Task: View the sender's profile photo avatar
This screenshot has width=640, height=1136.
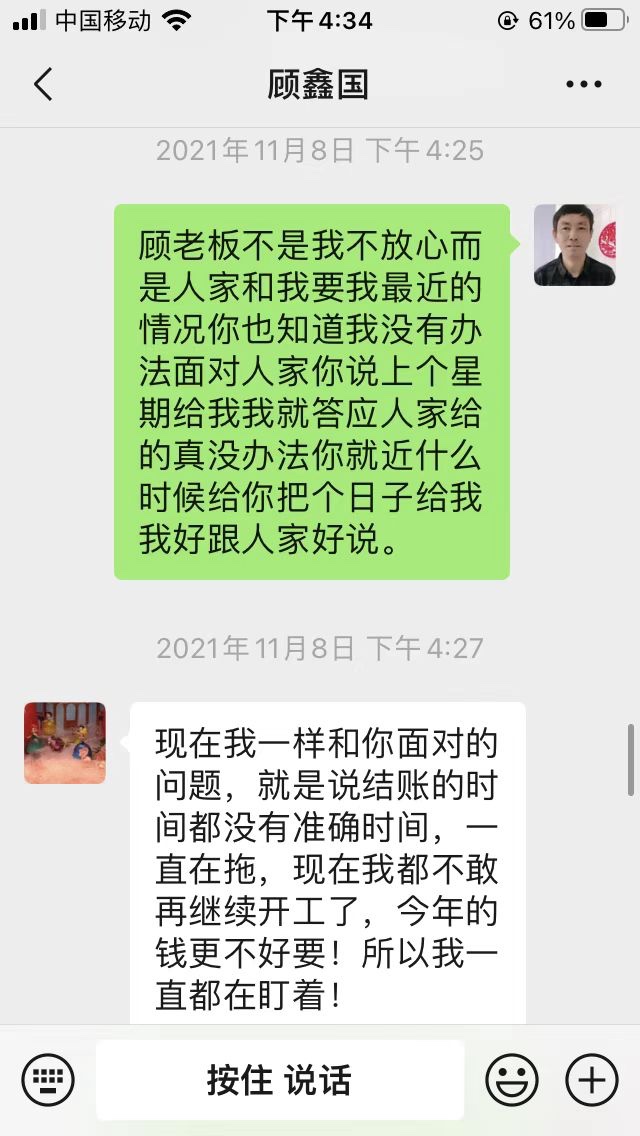Action: point(574,245)
